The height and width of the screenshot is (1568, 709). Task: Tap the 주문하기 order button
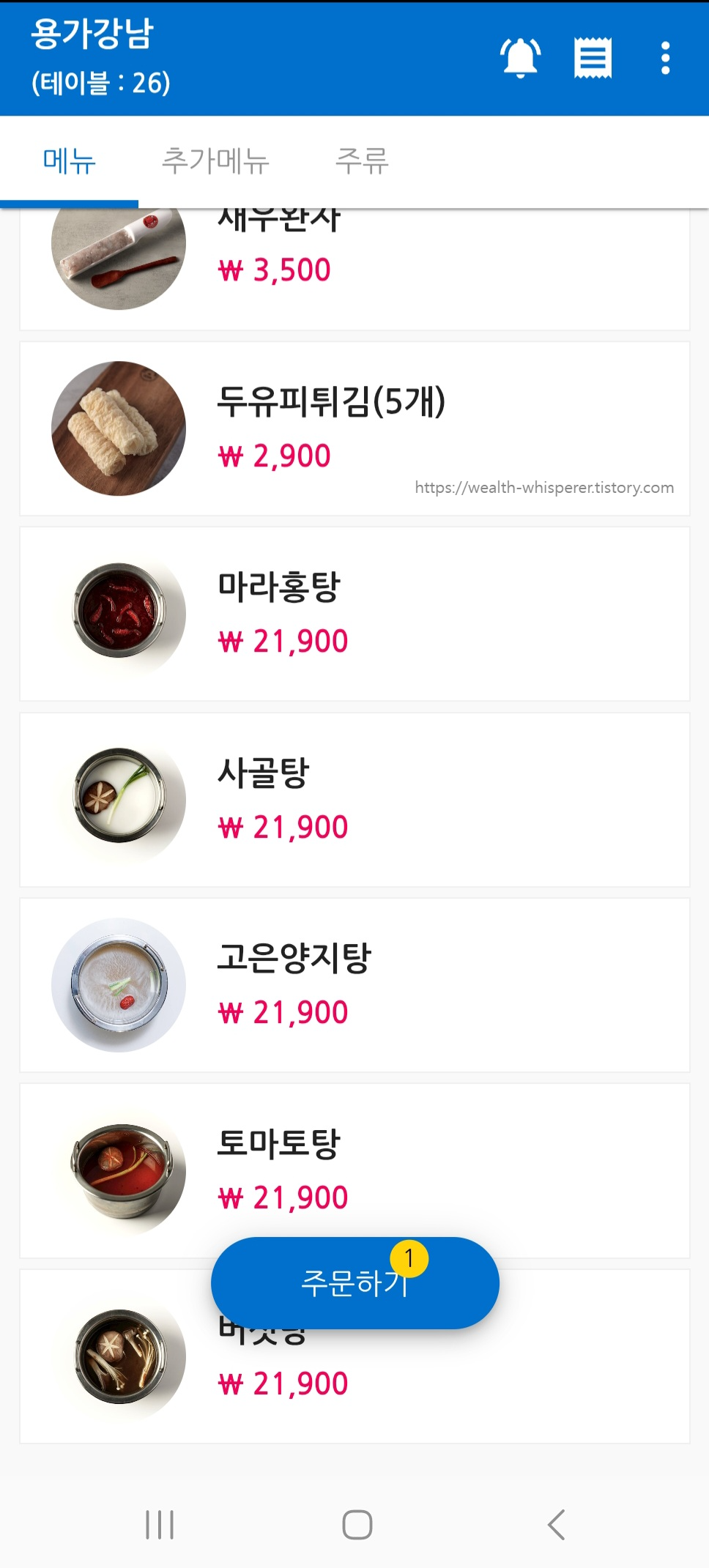coord(354,1282)
